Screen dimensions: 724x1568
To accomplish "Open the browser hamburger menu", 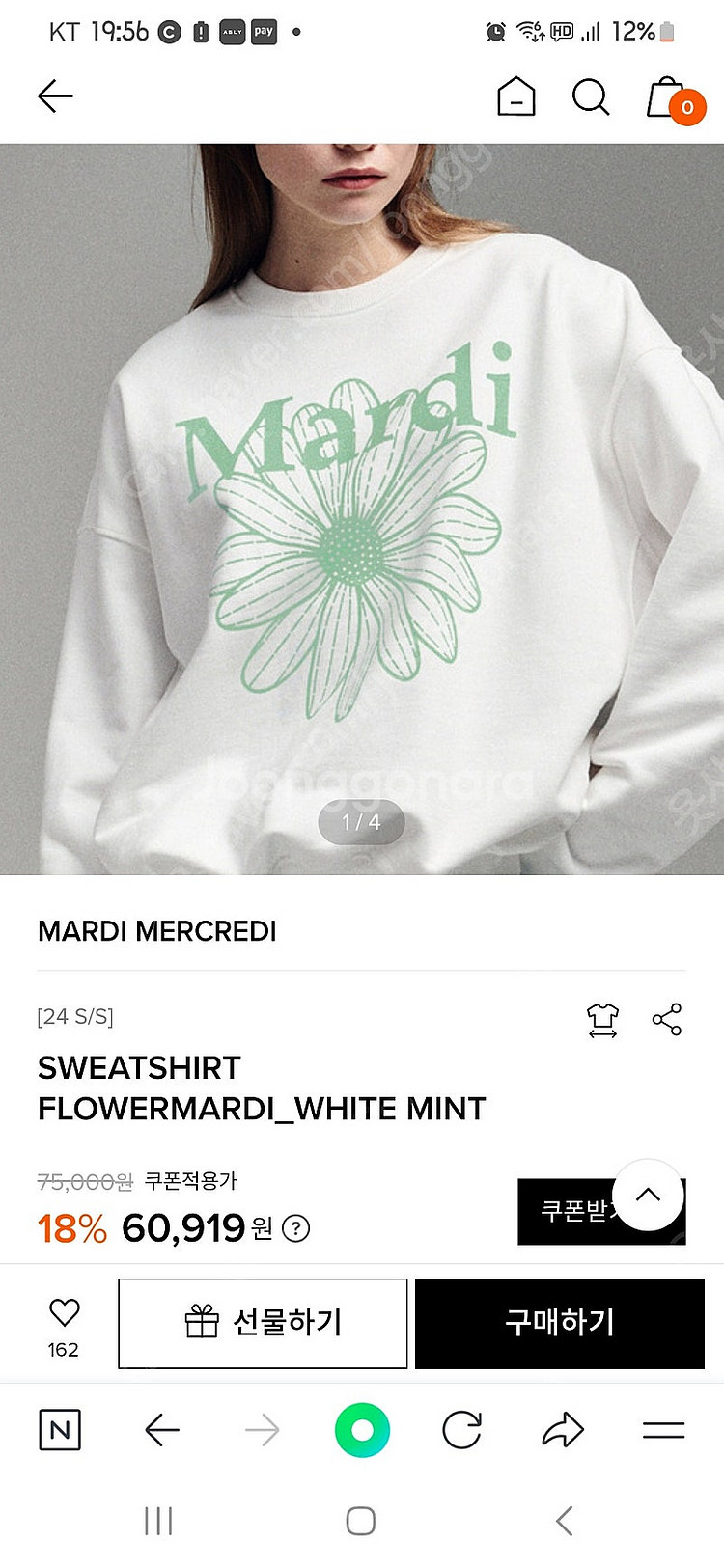I will point(663,1430).
